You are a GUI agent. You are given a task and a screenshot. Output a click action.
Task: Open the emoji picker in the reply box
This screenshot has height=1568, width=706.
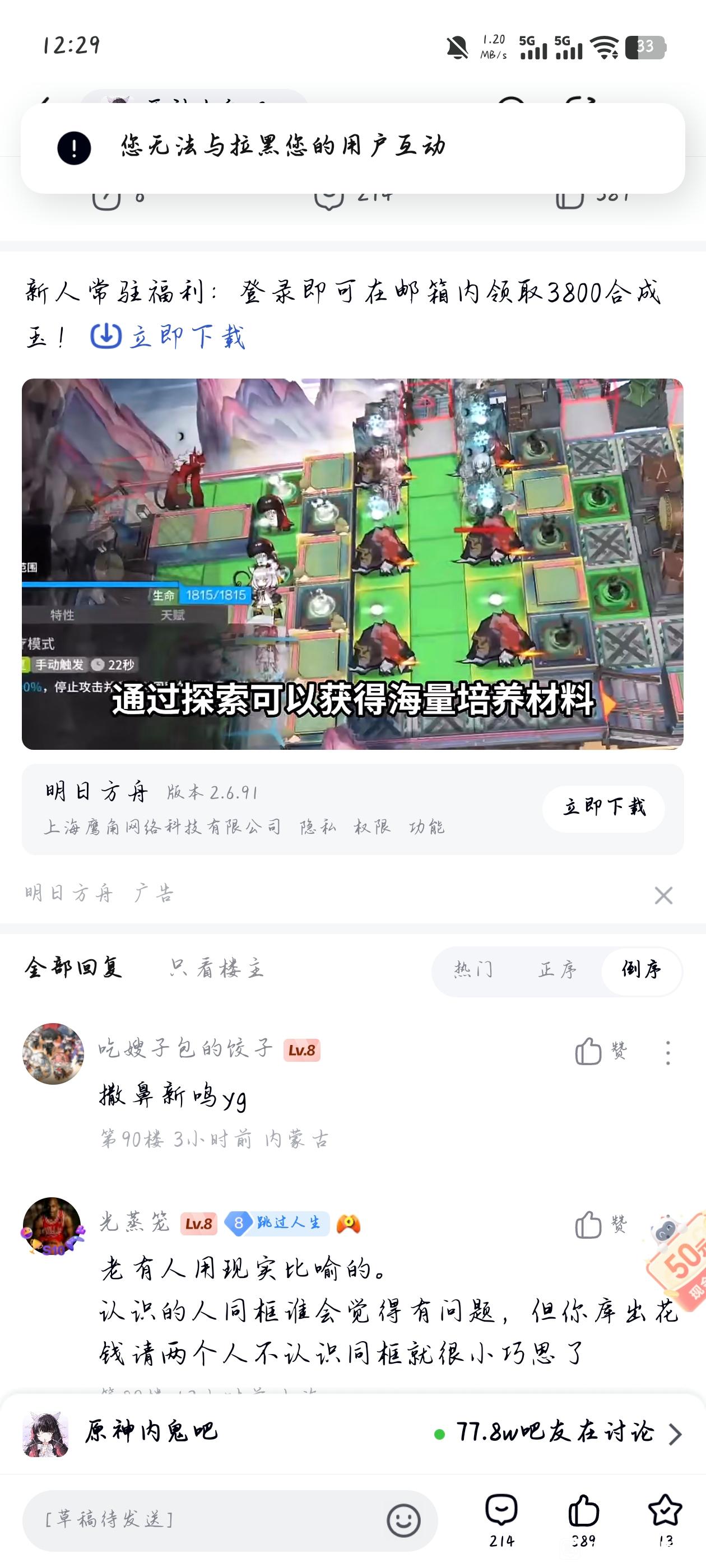[x=403, y=1520]
